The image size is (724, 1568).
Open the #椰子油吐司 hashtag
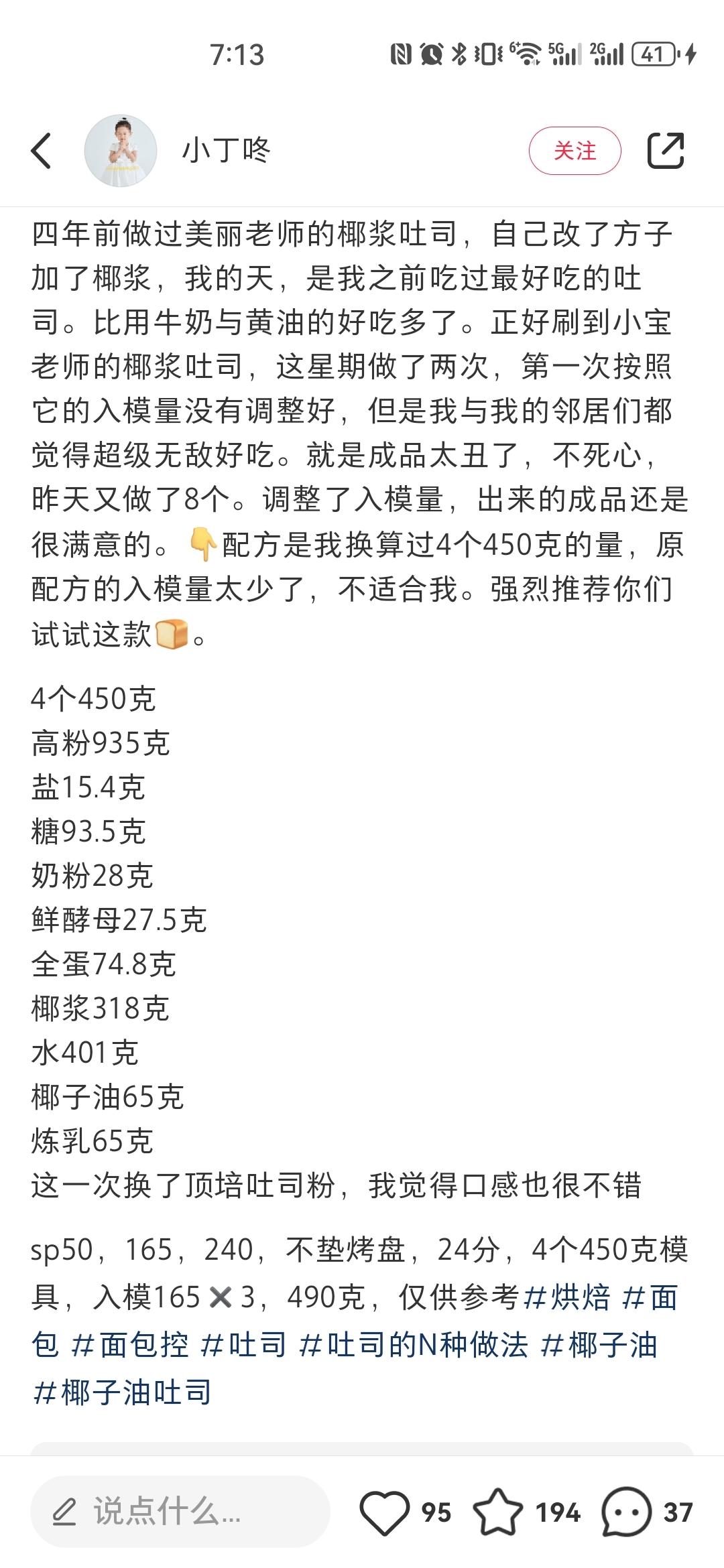coord(122,1392)
